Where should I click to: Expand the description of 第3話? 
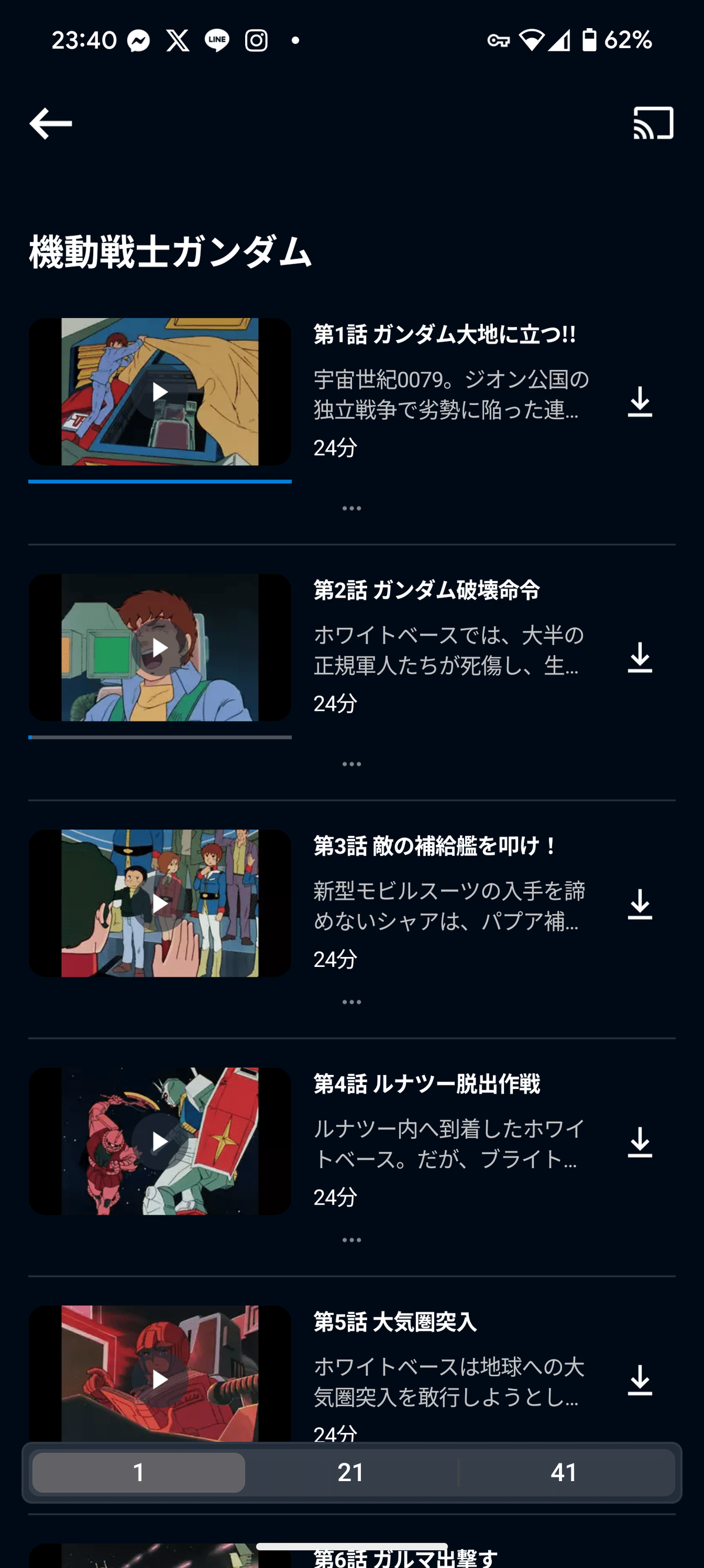pyautogui.click(x=351, y=1002)
